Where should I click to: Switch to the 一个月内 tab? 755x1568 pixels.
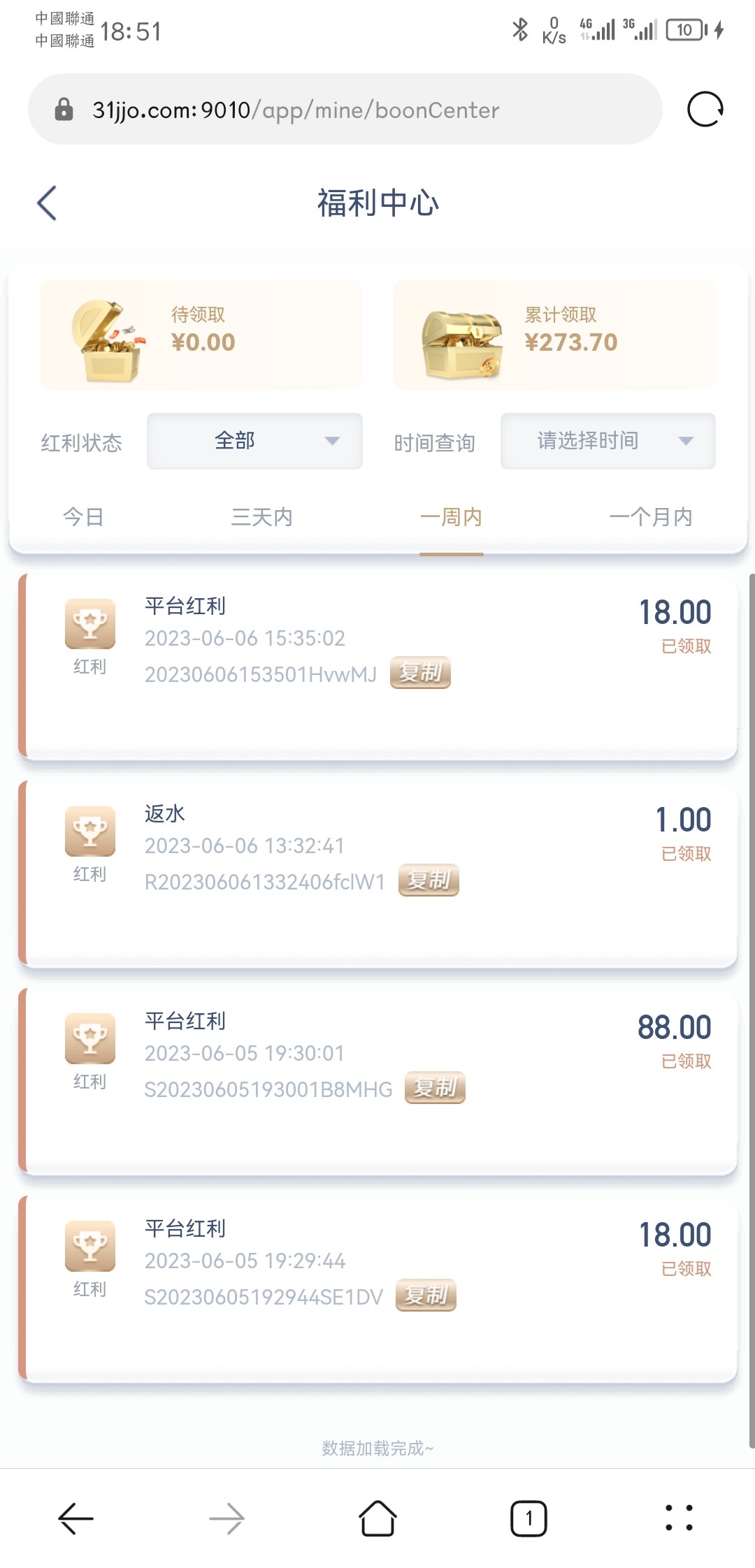pyautogui.click(x=650, y=517)
